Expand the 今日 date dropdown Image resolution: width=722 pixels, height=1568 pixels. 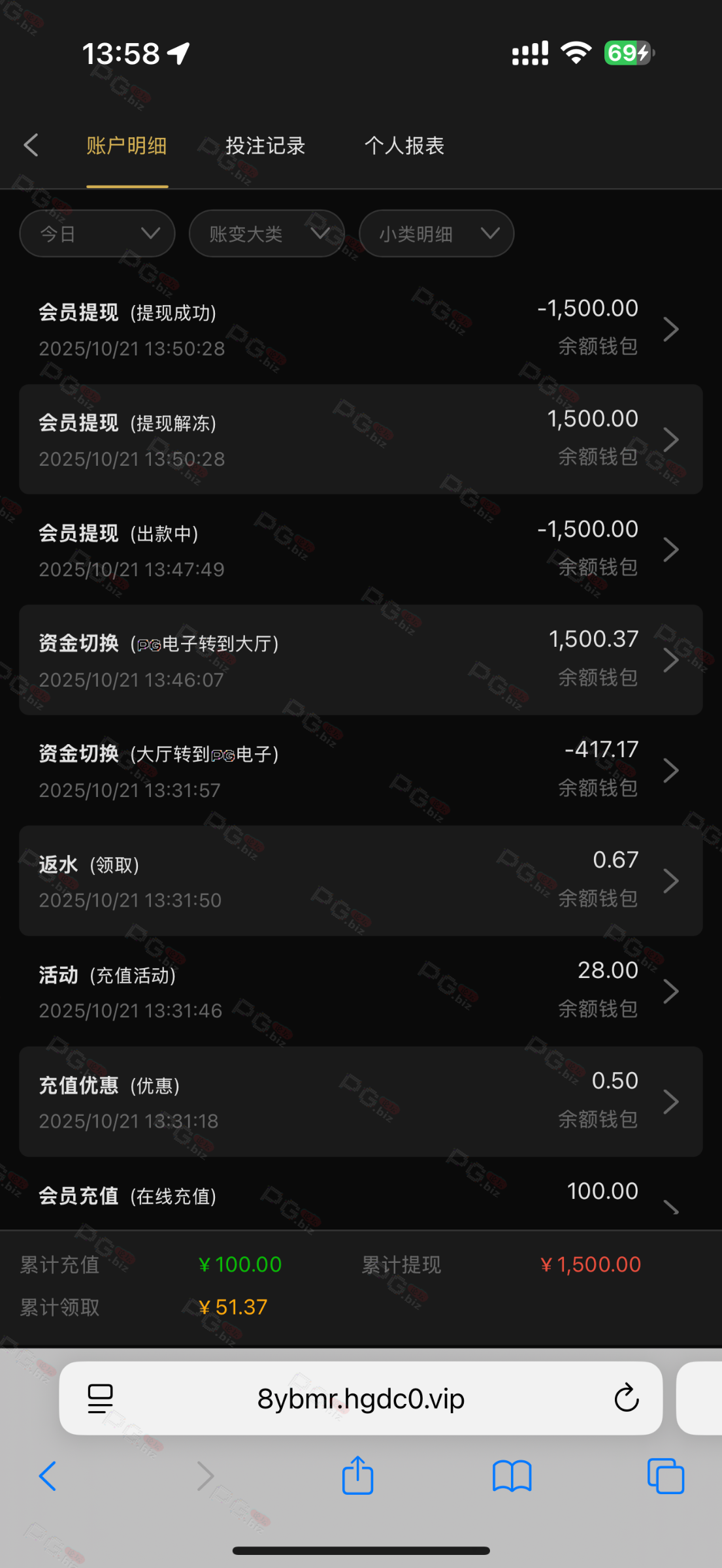pos(97,233)
